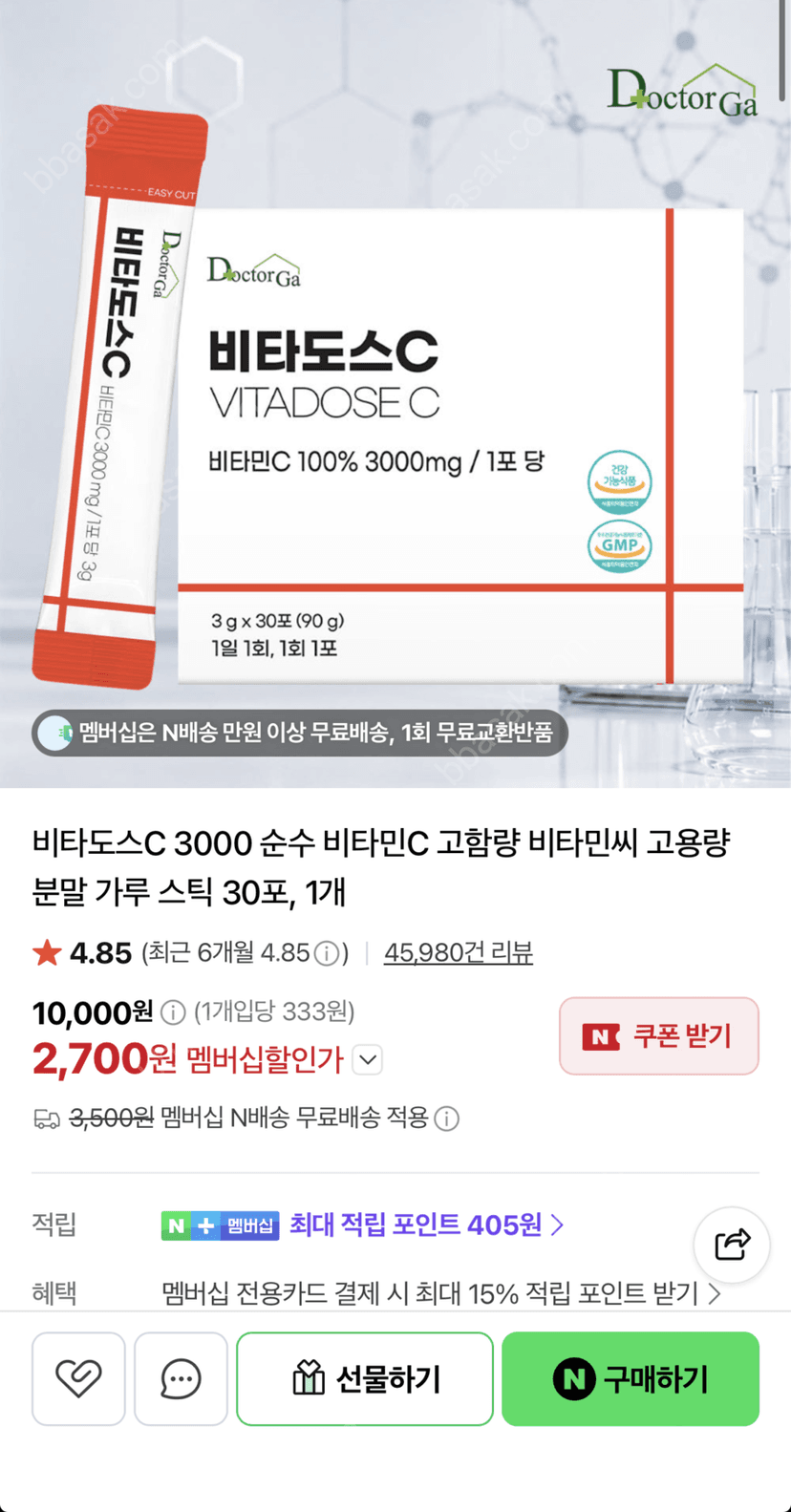Get coupon with 쿠폰 받기
The height and width of the screenshot is (1512, 791).
tap(659, 1036)
